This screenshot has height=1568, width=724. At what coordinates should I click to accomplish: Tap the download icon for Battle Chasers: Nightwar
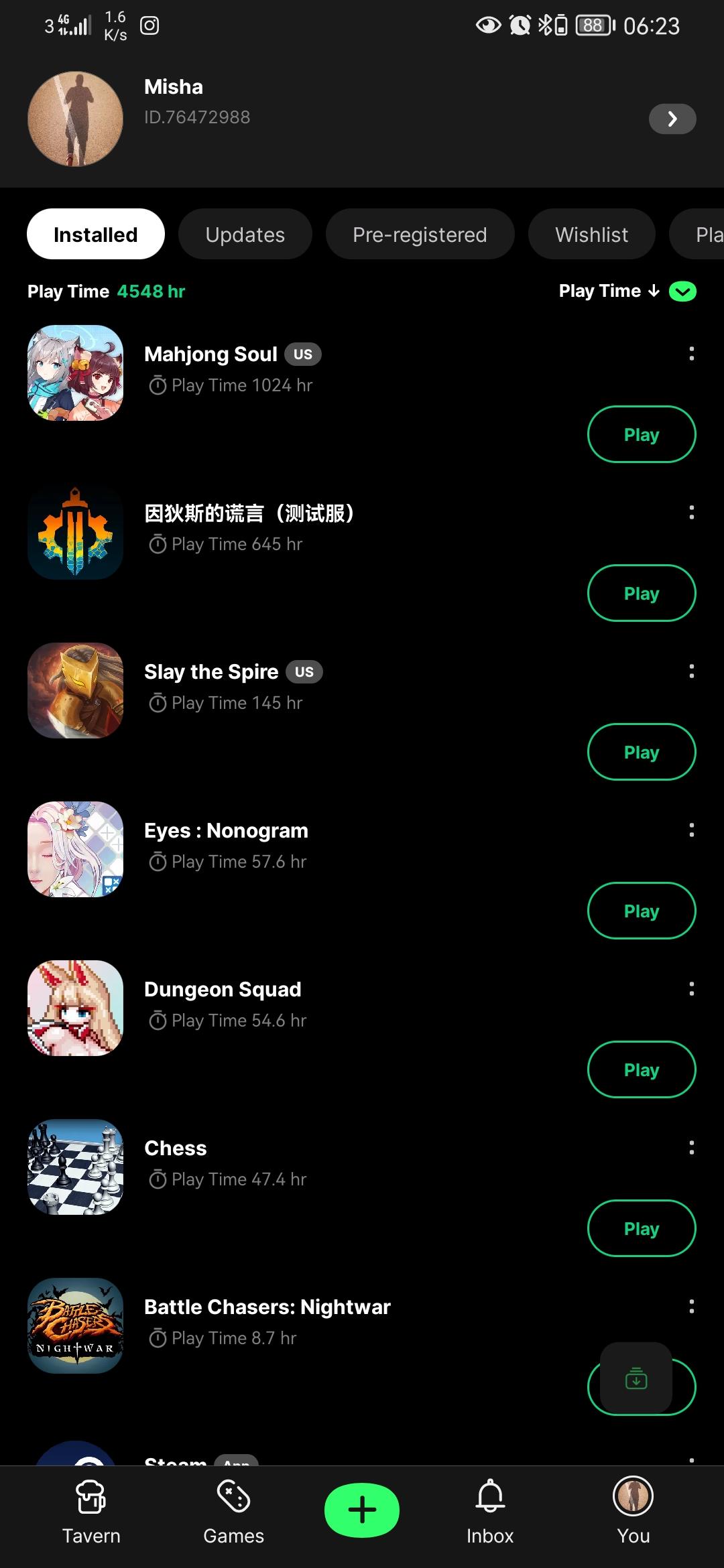[x=636, y=1378]
